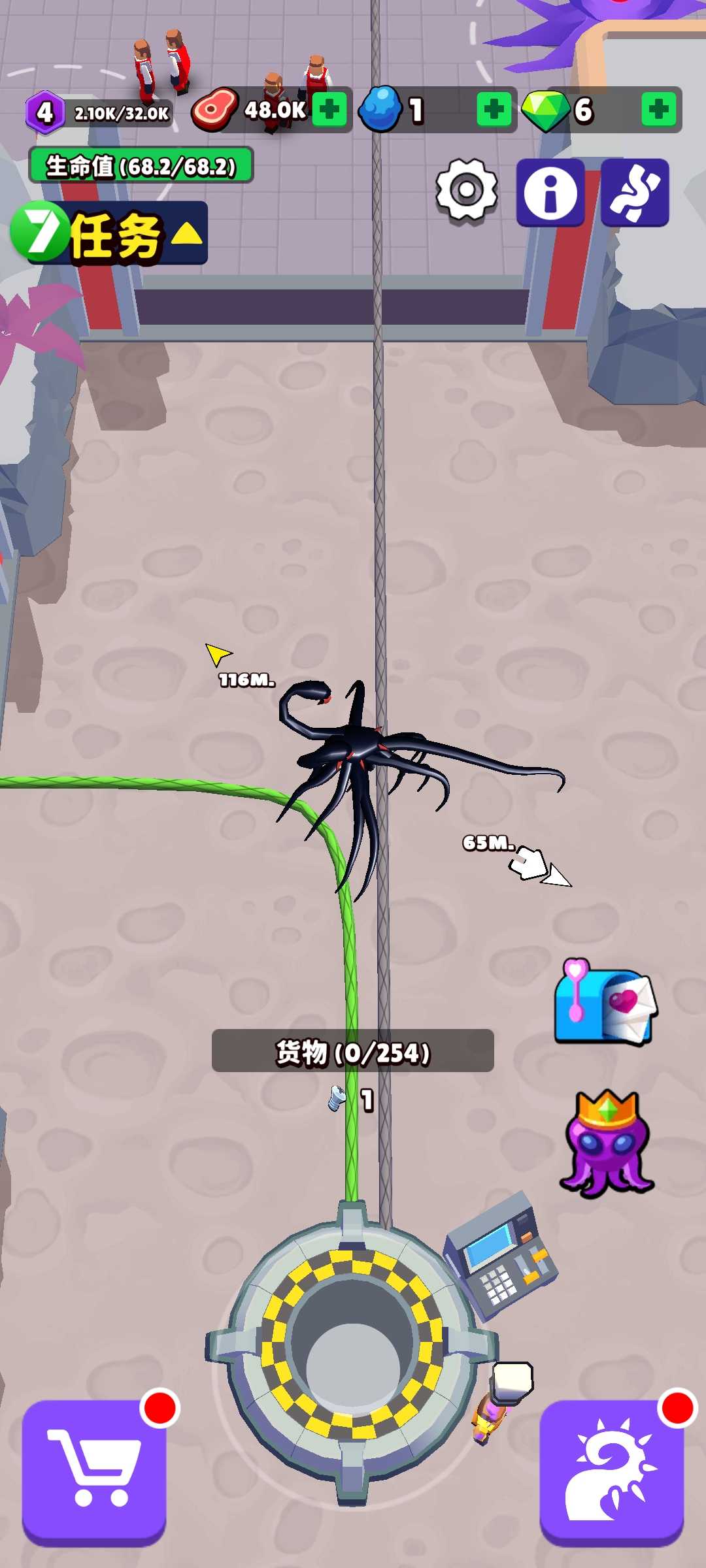The height and width of the screenshot is (1568, 706).
Task: Add more meat with the plus button
Action: [329, 109]
